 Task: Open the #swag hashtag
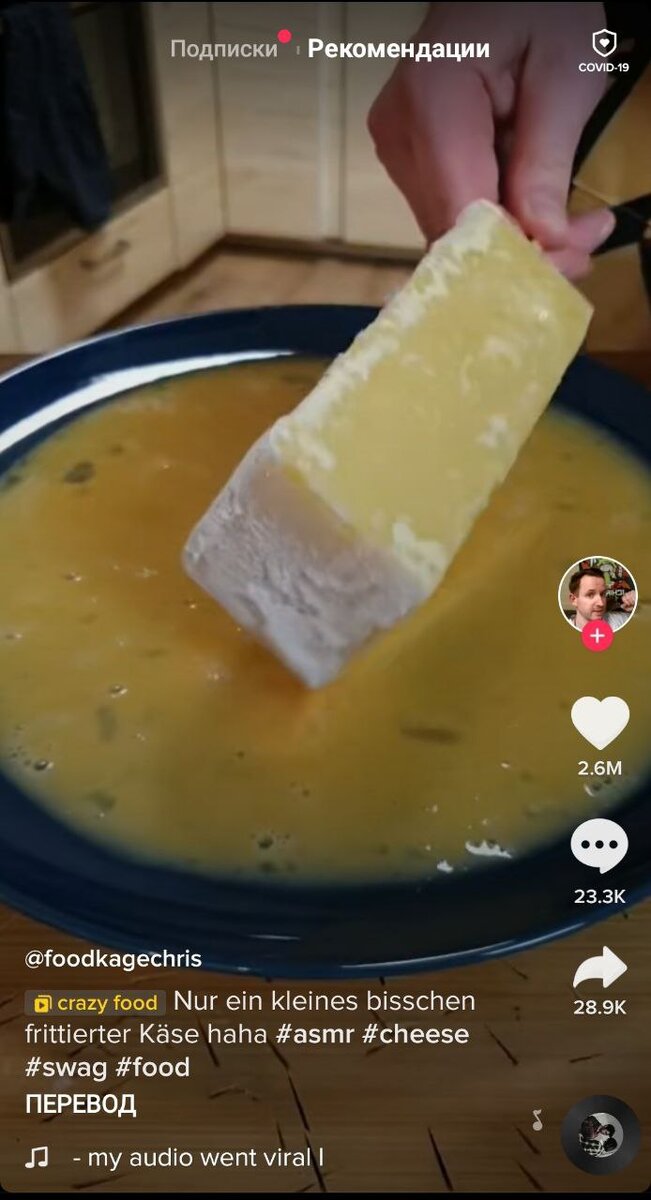pos(66,1067)
